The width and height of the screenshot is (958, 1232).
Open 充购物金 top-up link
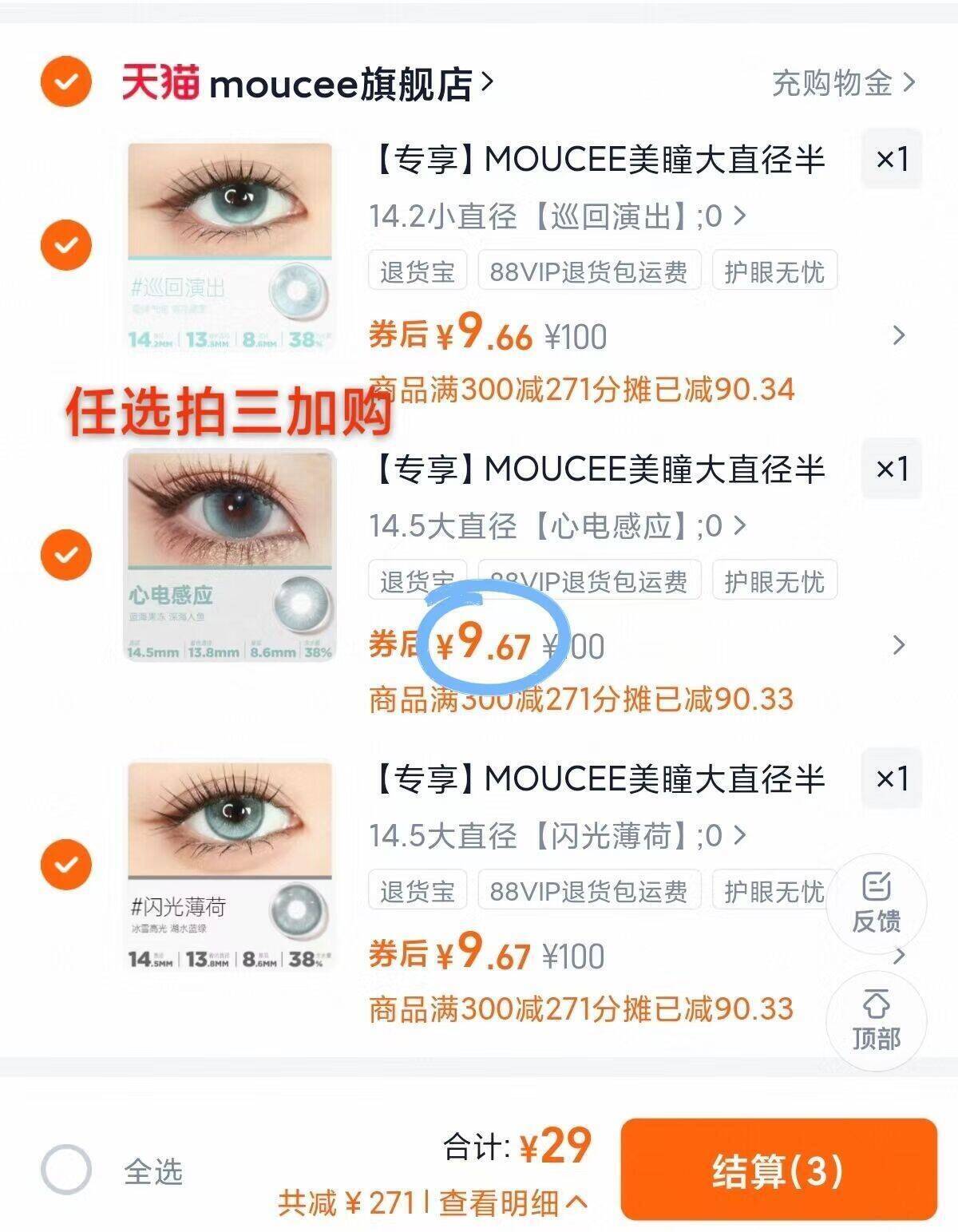click(x=842, y=82)
